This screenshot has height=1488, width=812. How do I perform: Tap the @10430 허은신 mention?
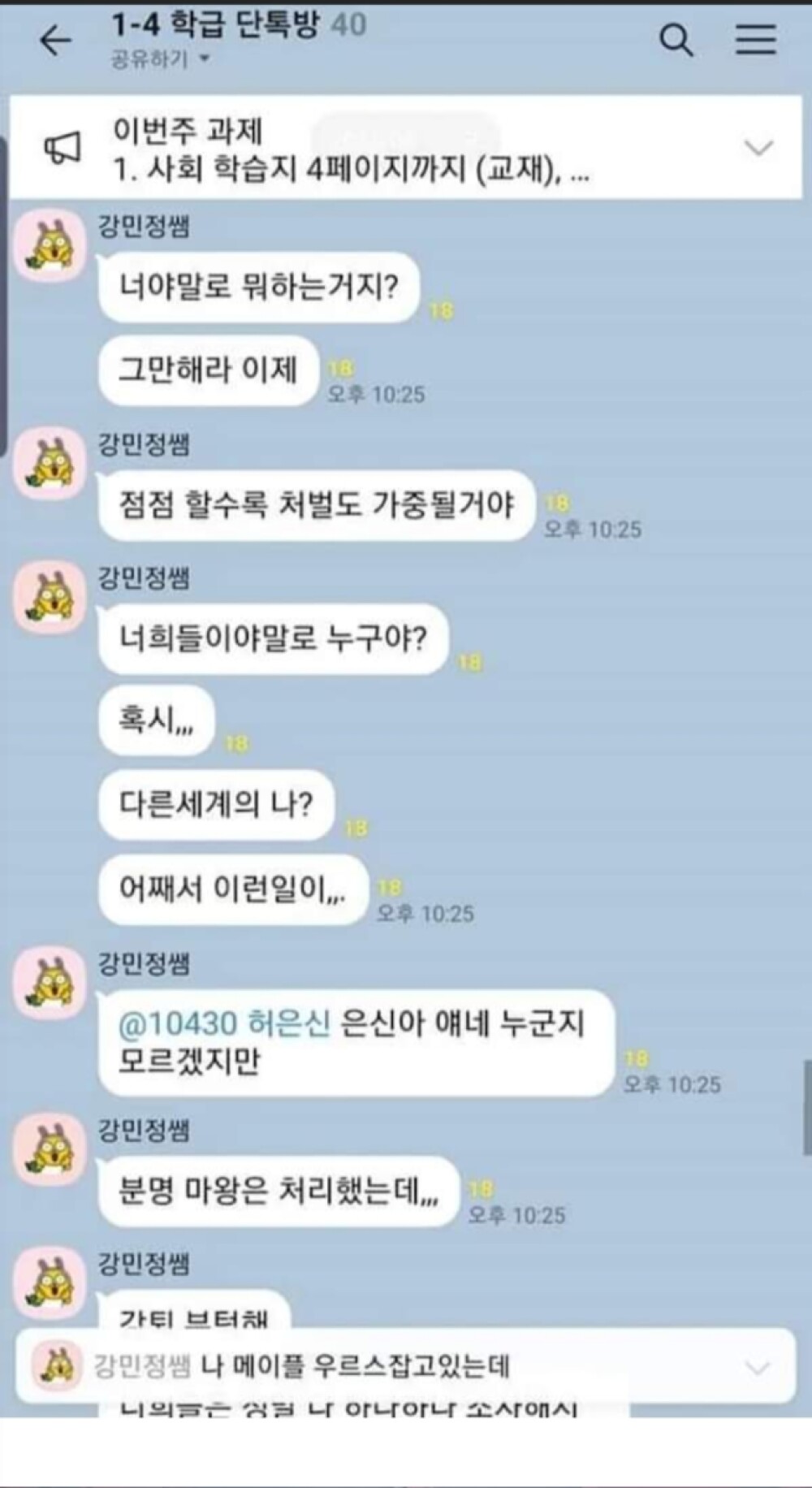224,1023
